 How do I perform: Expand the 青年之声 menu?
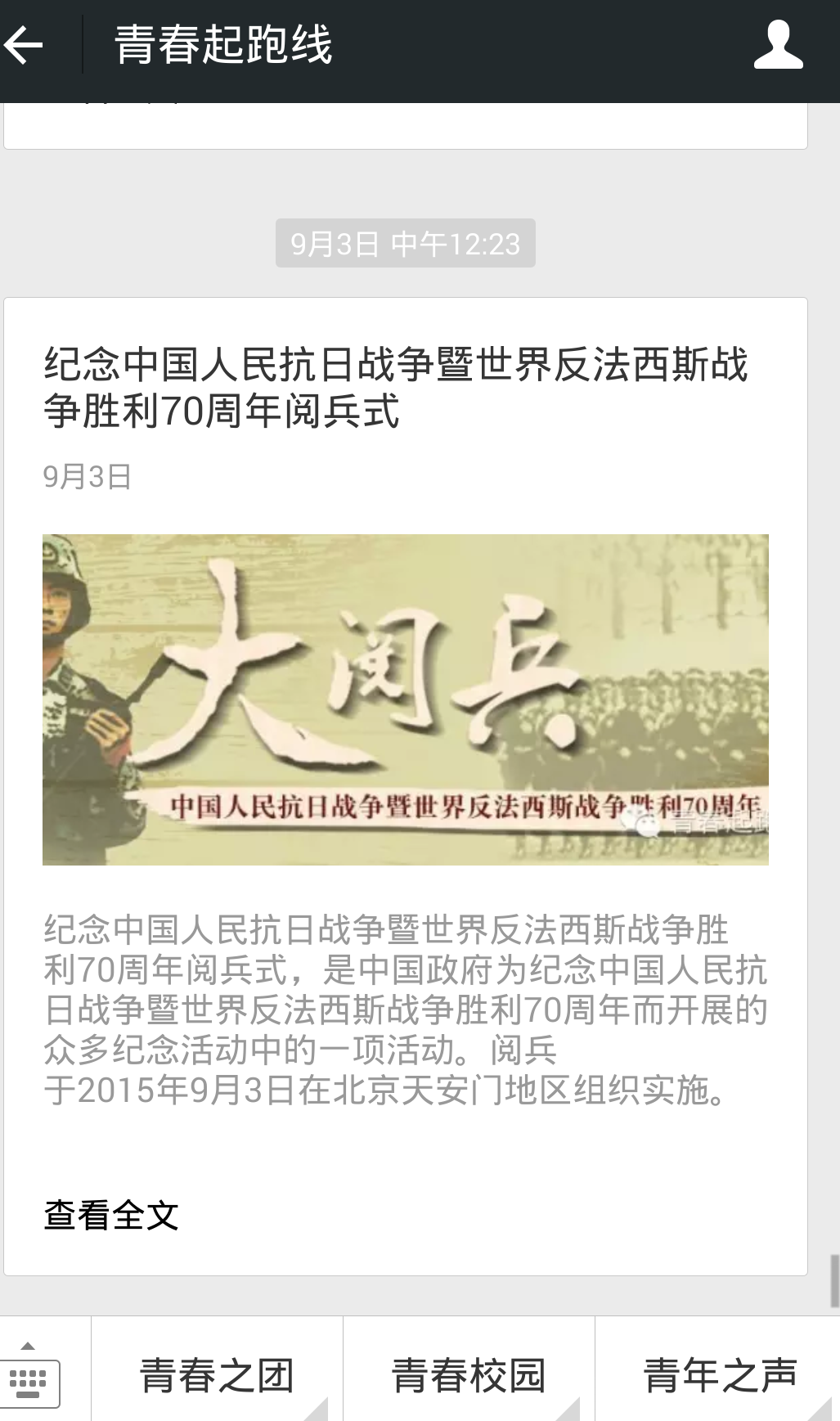tap(720, 1375)
